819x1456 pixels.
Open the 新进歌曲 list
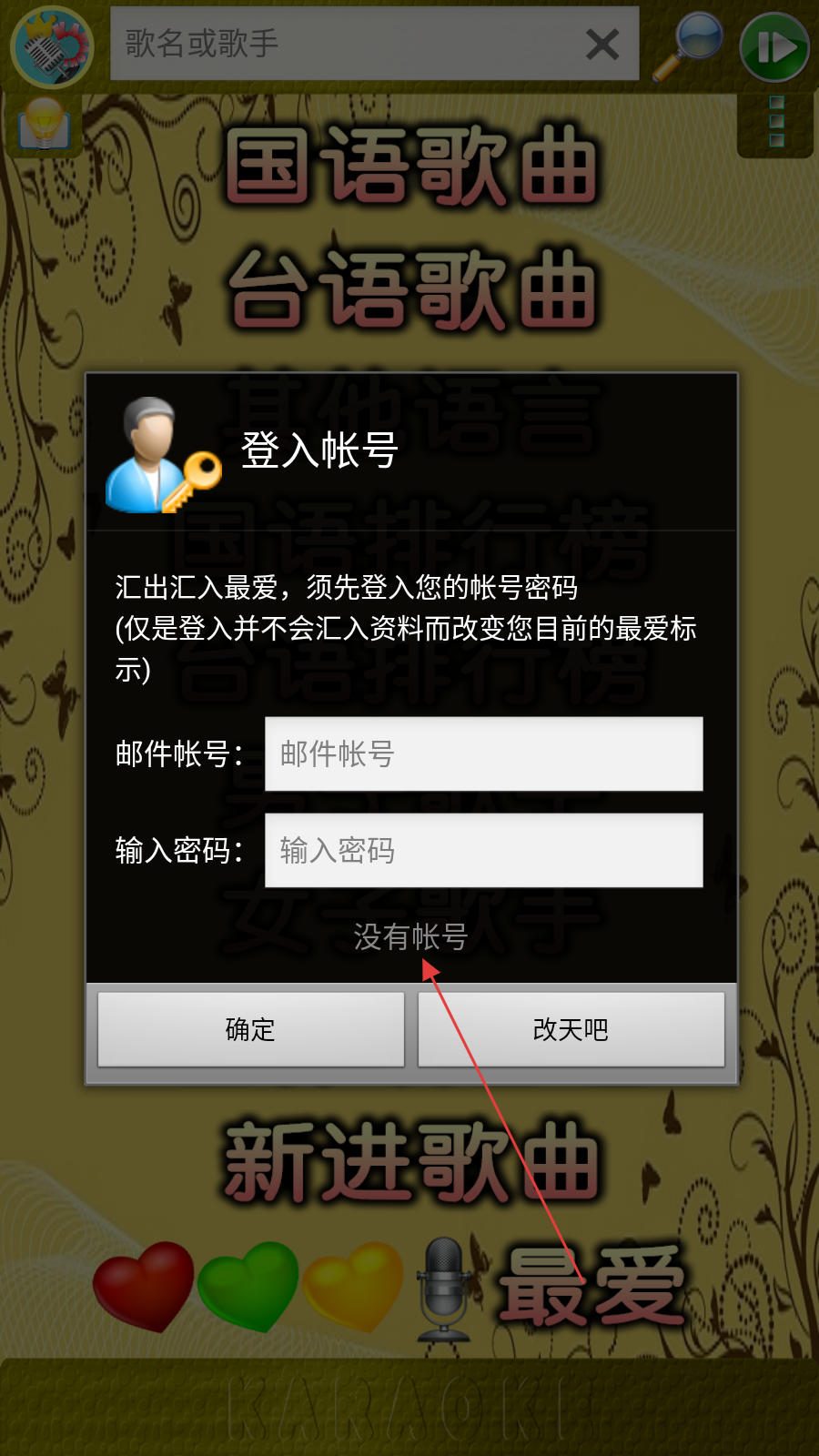[x=411, y=1162]
